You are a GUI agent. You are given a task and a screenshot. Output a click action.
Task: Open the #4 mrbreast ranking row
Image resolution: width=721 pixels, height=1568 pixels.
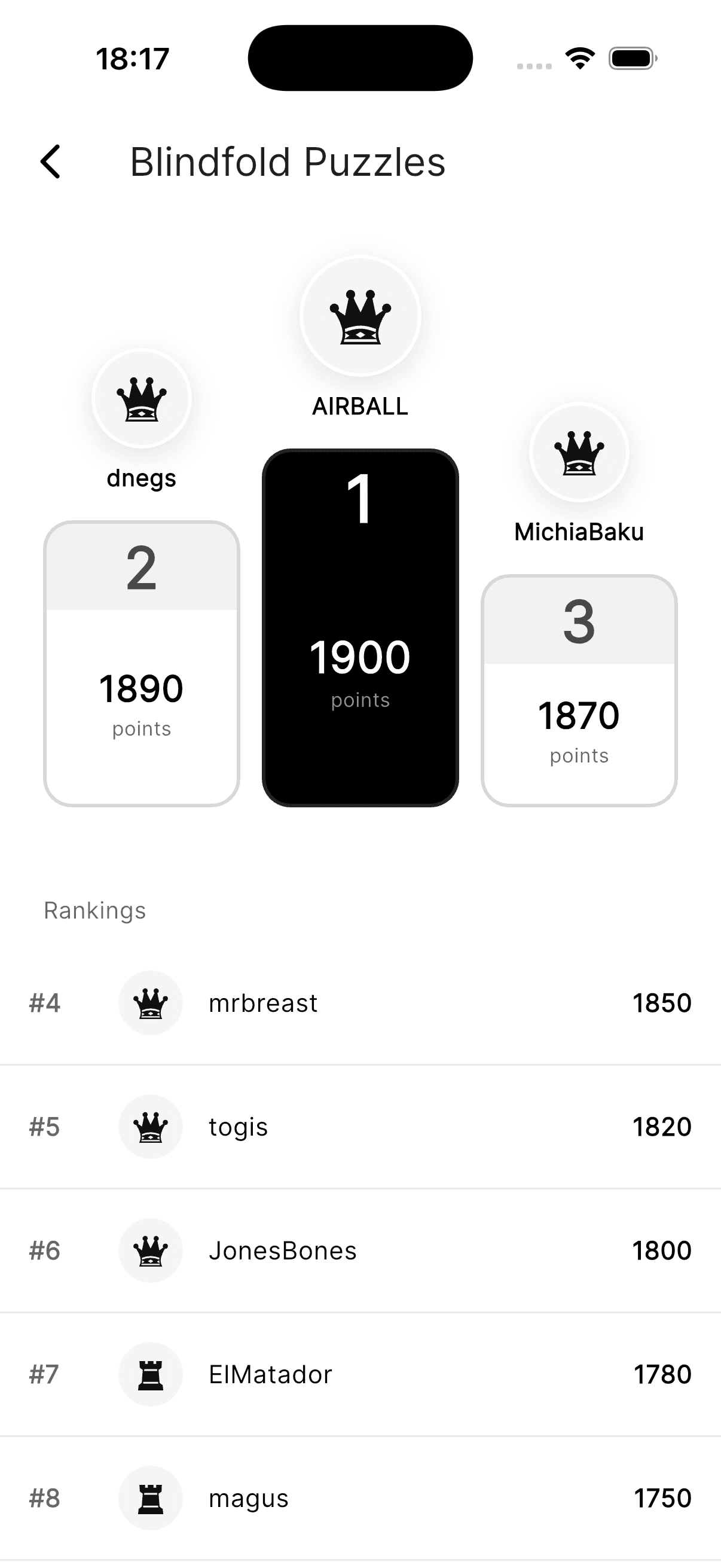pos(360,1003)
